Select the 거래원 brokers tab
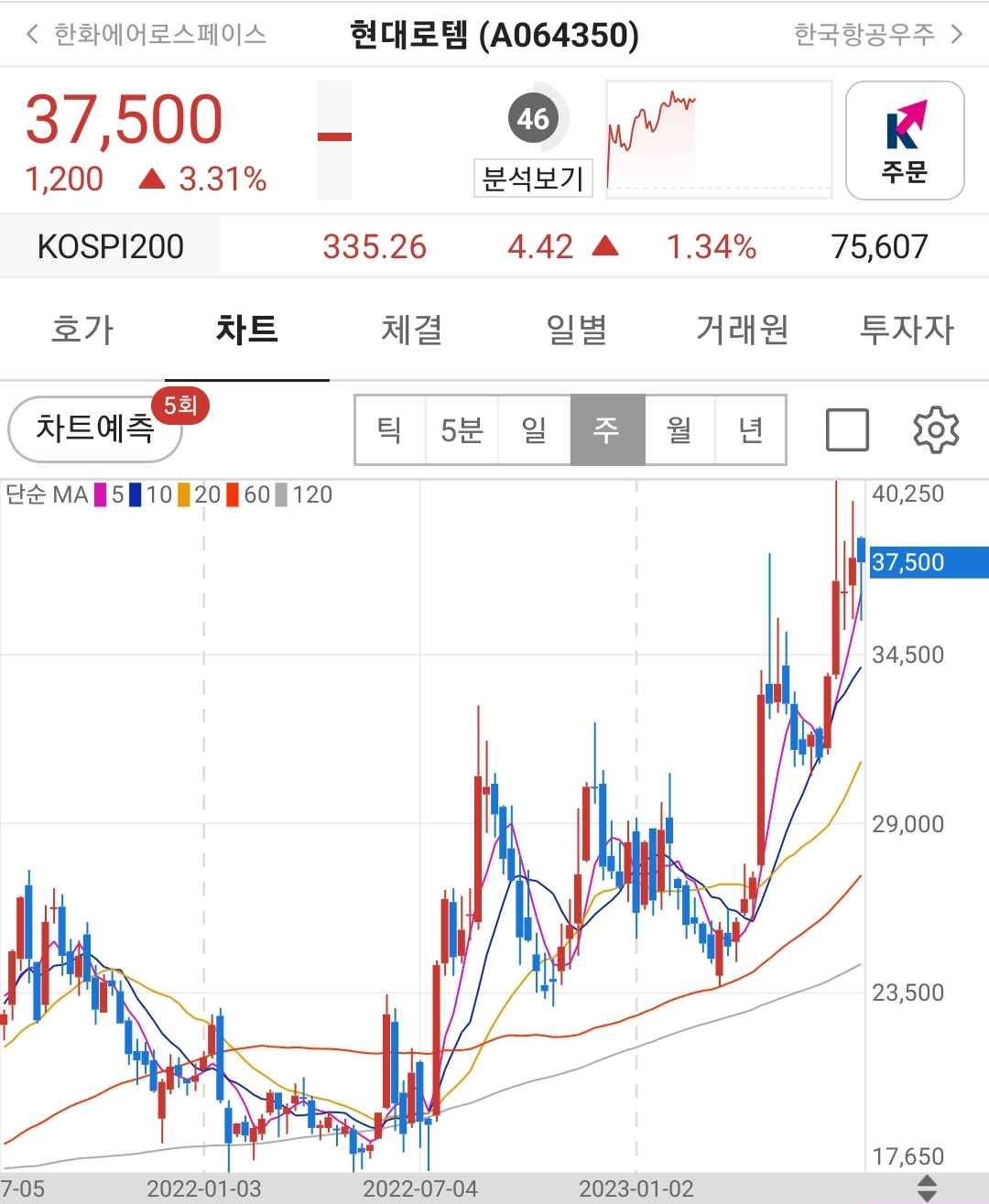Viewport: 989px width, 1204px height. click(740, 331)
